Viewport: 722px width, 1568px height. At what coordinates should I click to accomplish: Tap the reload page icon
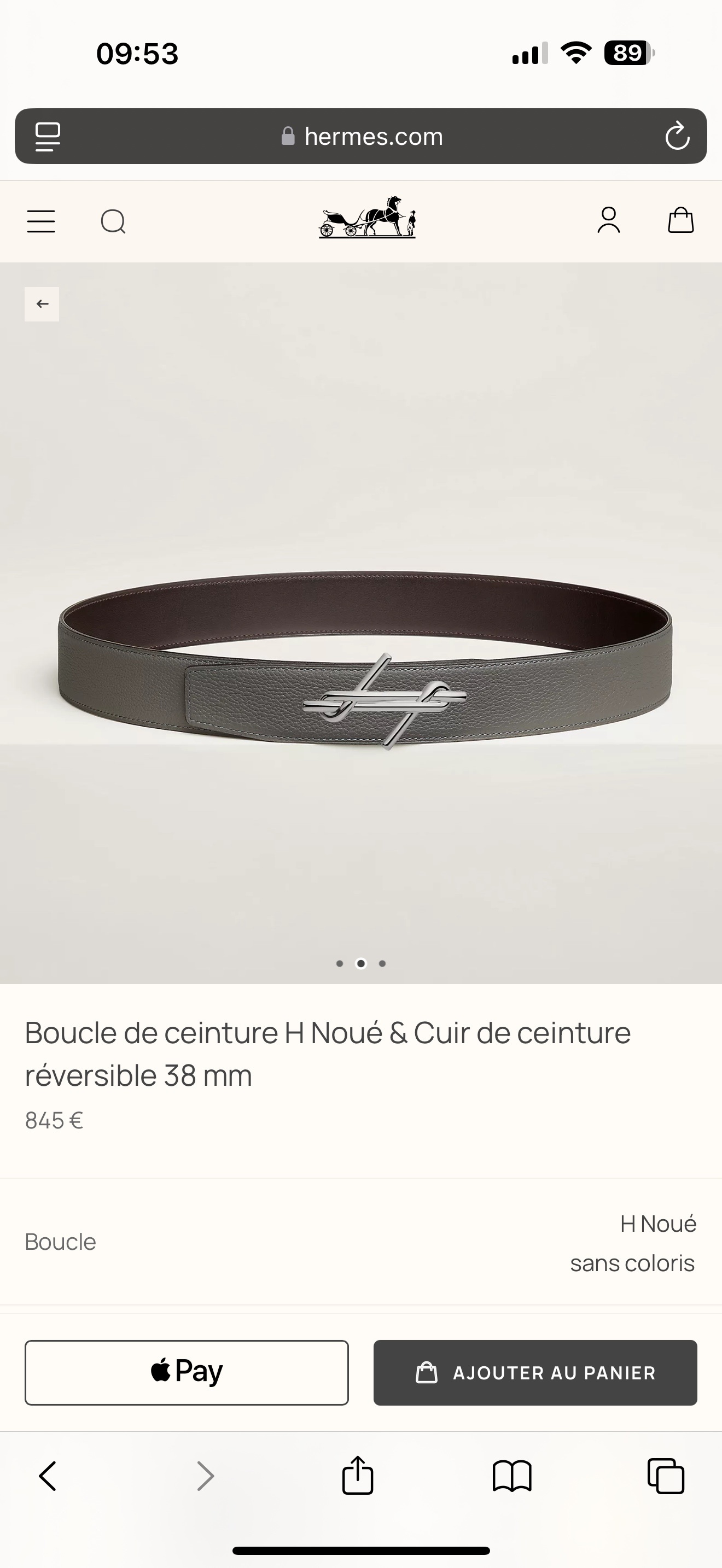[x=678, y=136]
